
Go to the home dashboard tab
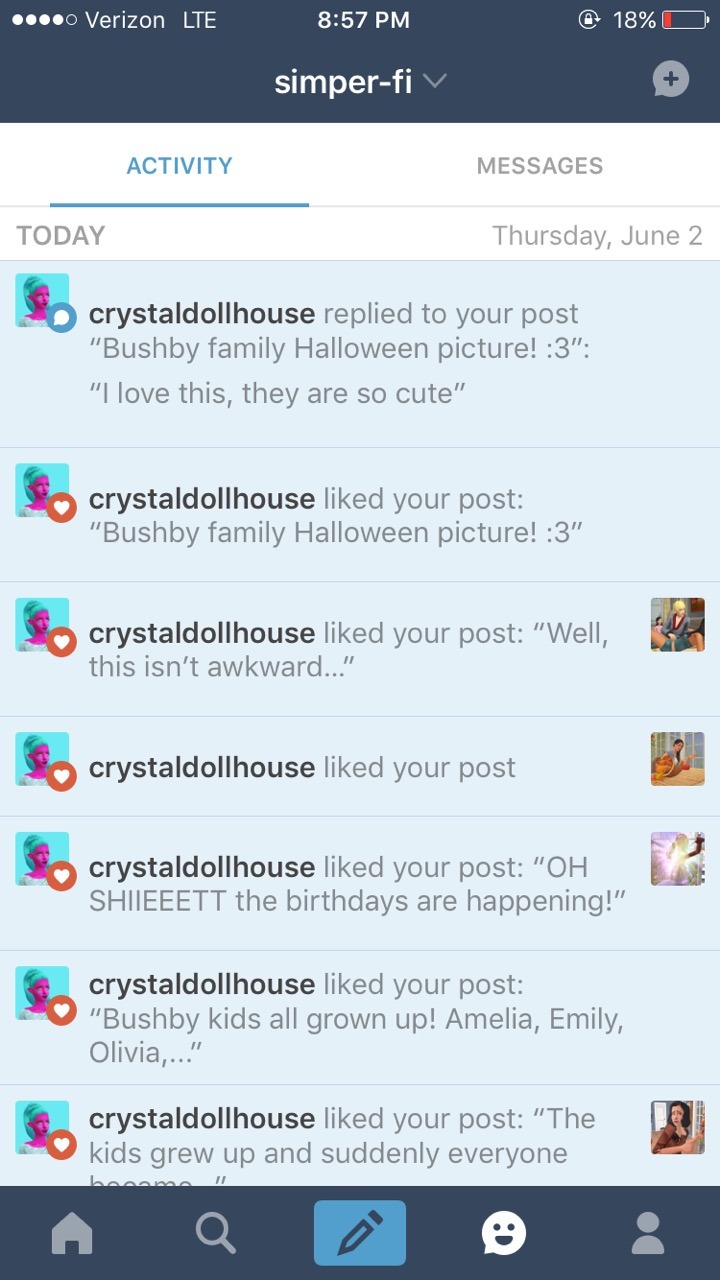(72, 1233)
